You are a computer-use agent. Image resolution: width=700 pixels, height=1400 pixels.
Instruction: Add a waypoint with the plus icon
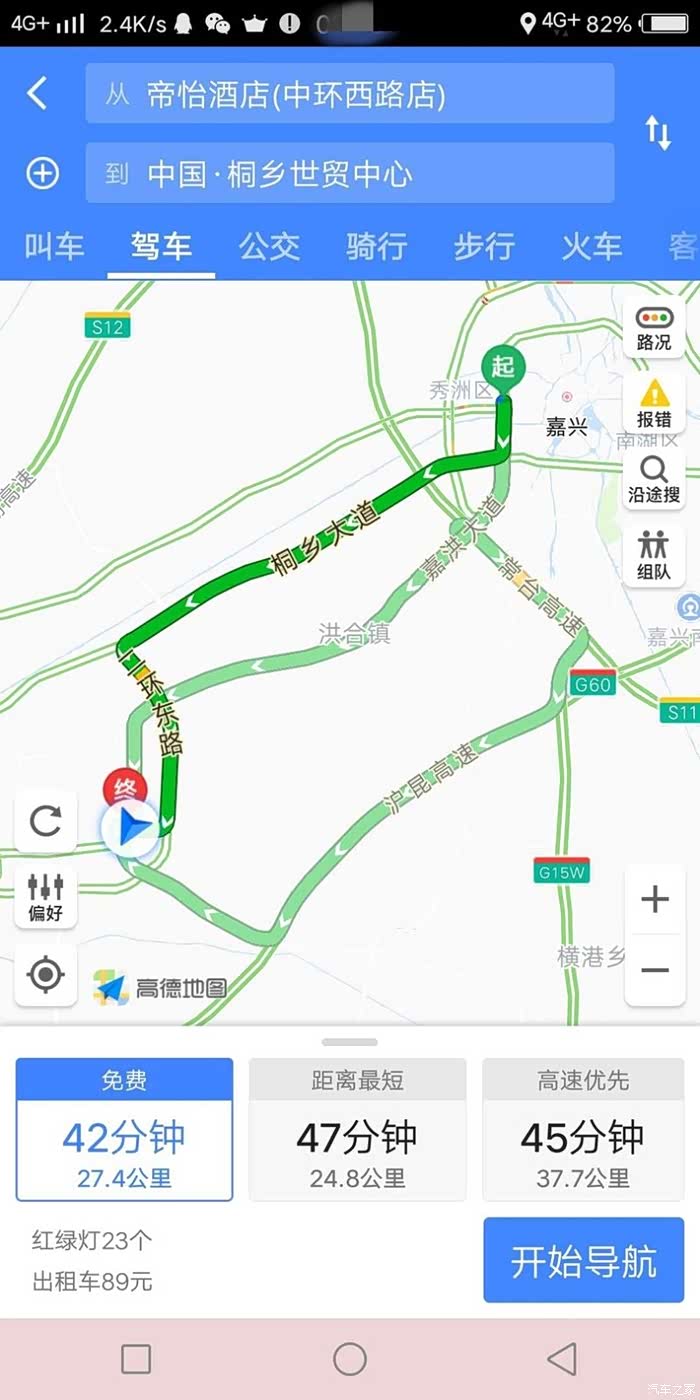[x=42, y=174]
